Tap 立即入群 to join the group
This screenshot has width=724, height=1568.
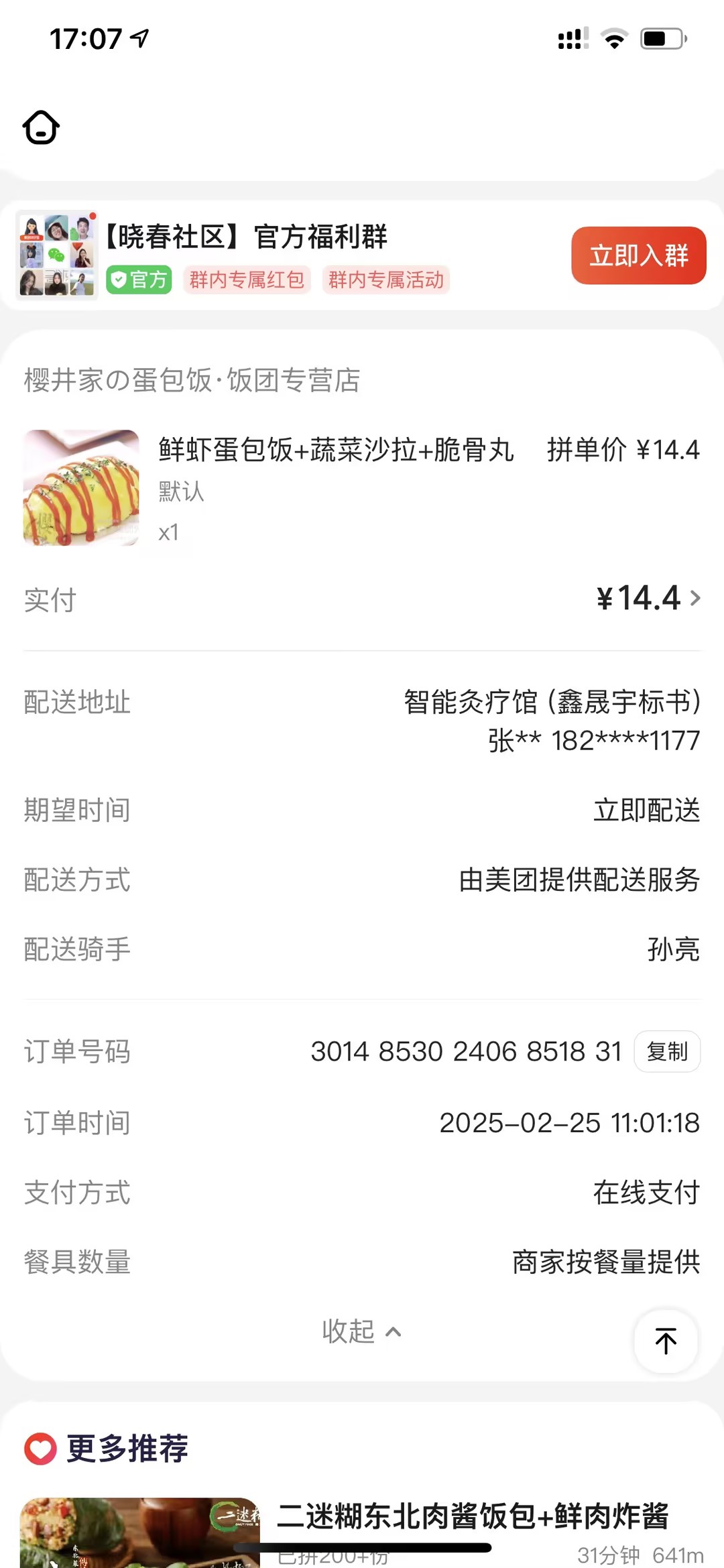[x=638, y=255]
